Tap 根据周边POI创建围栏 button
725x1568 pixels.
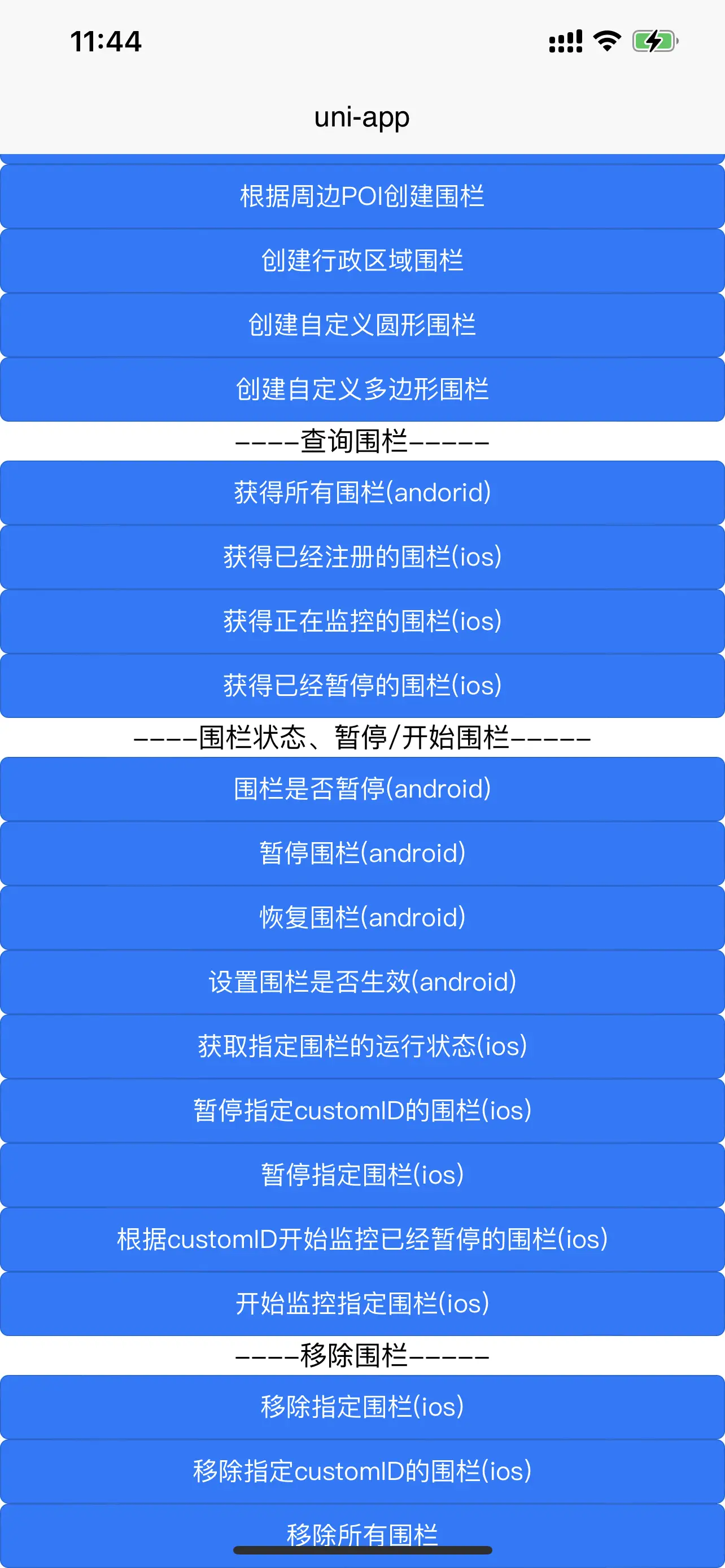coord(362,196)
